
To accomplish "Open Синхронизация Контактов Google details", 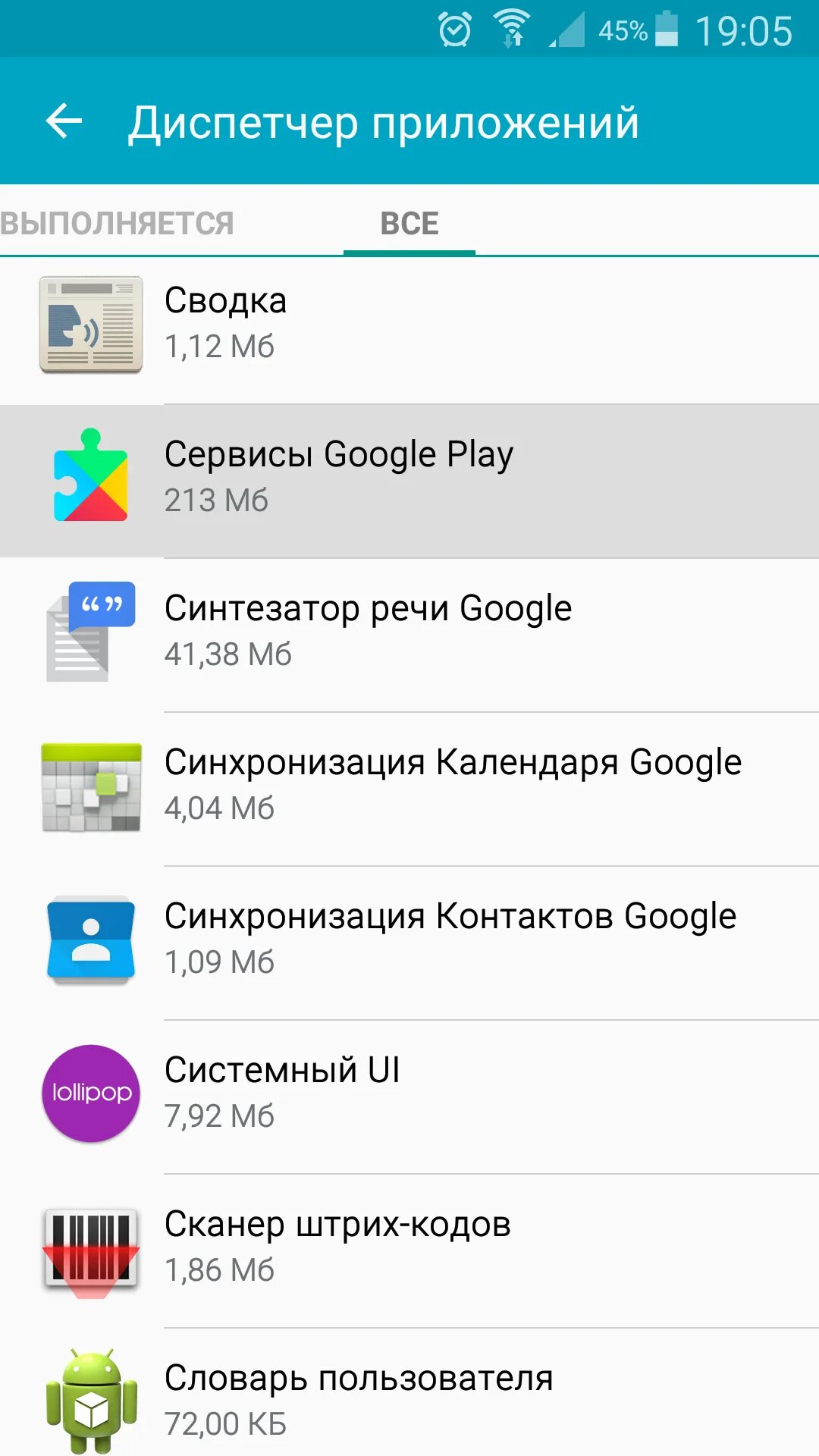I will click(x=409, y=940).
